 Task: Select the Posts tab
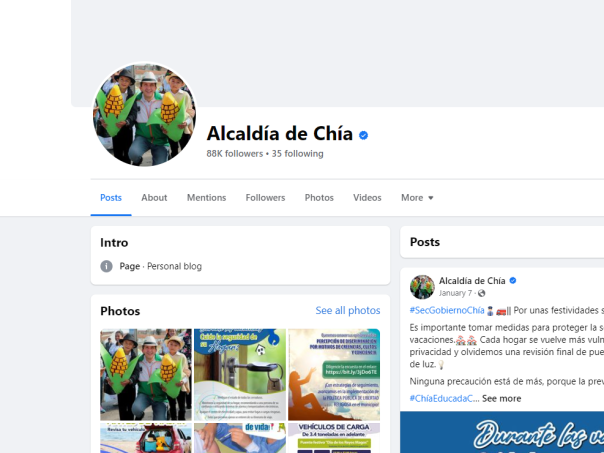coord(111,198)
